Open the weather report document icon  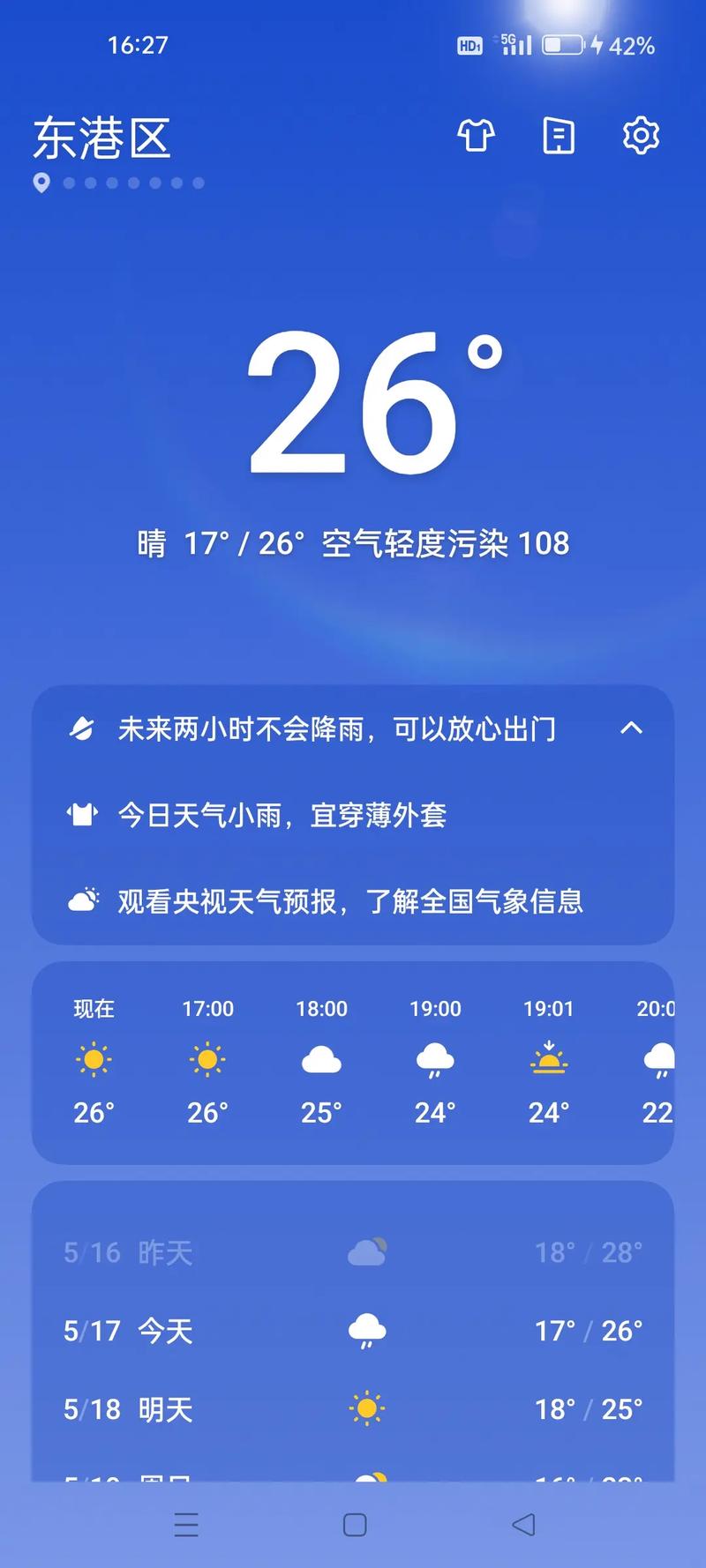pyautogui.click(x=558, y=137)
